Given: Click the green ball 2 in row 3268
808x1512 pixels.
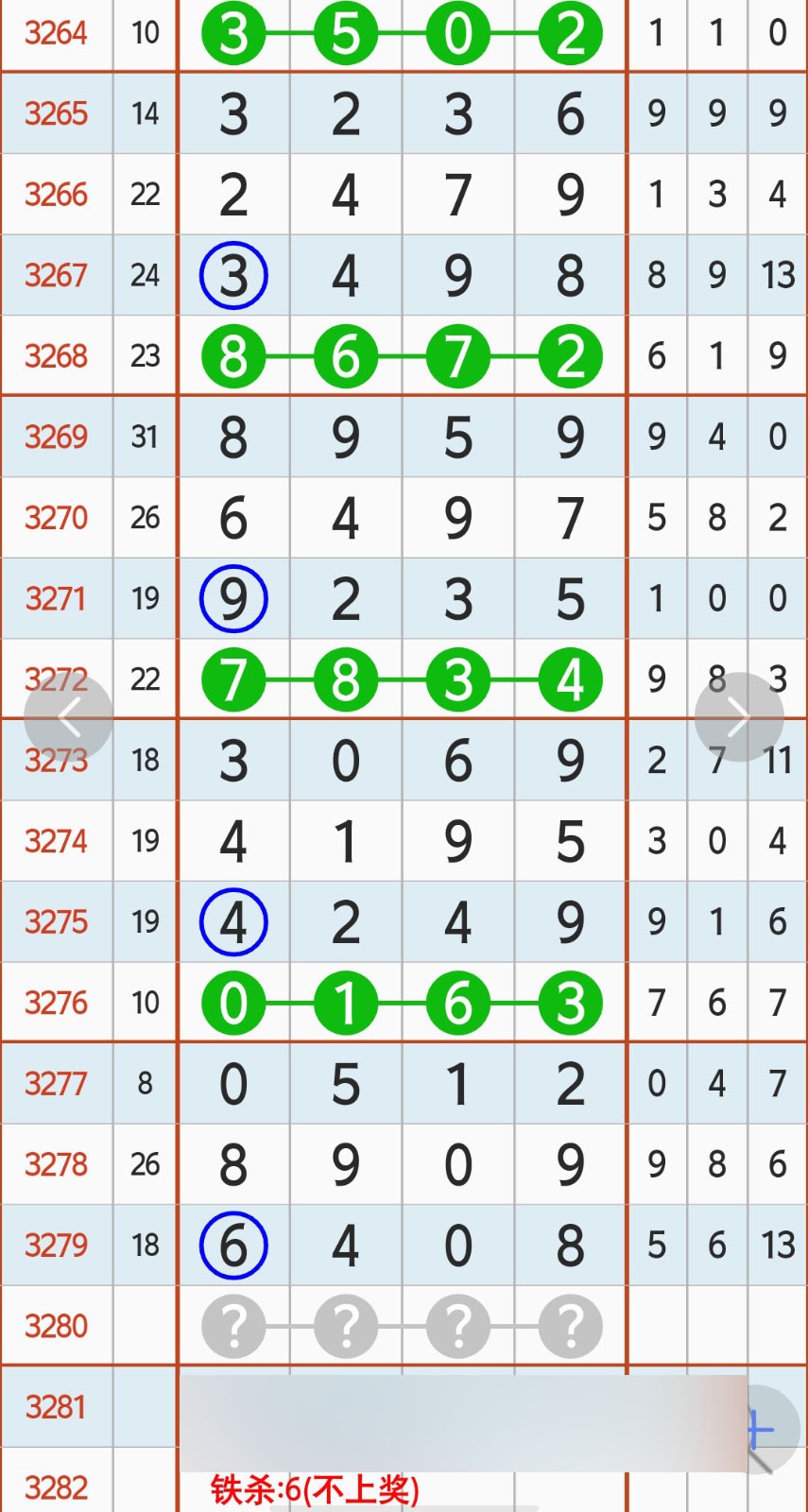Looking at the screenshot, I should click(x=569, y=356).
